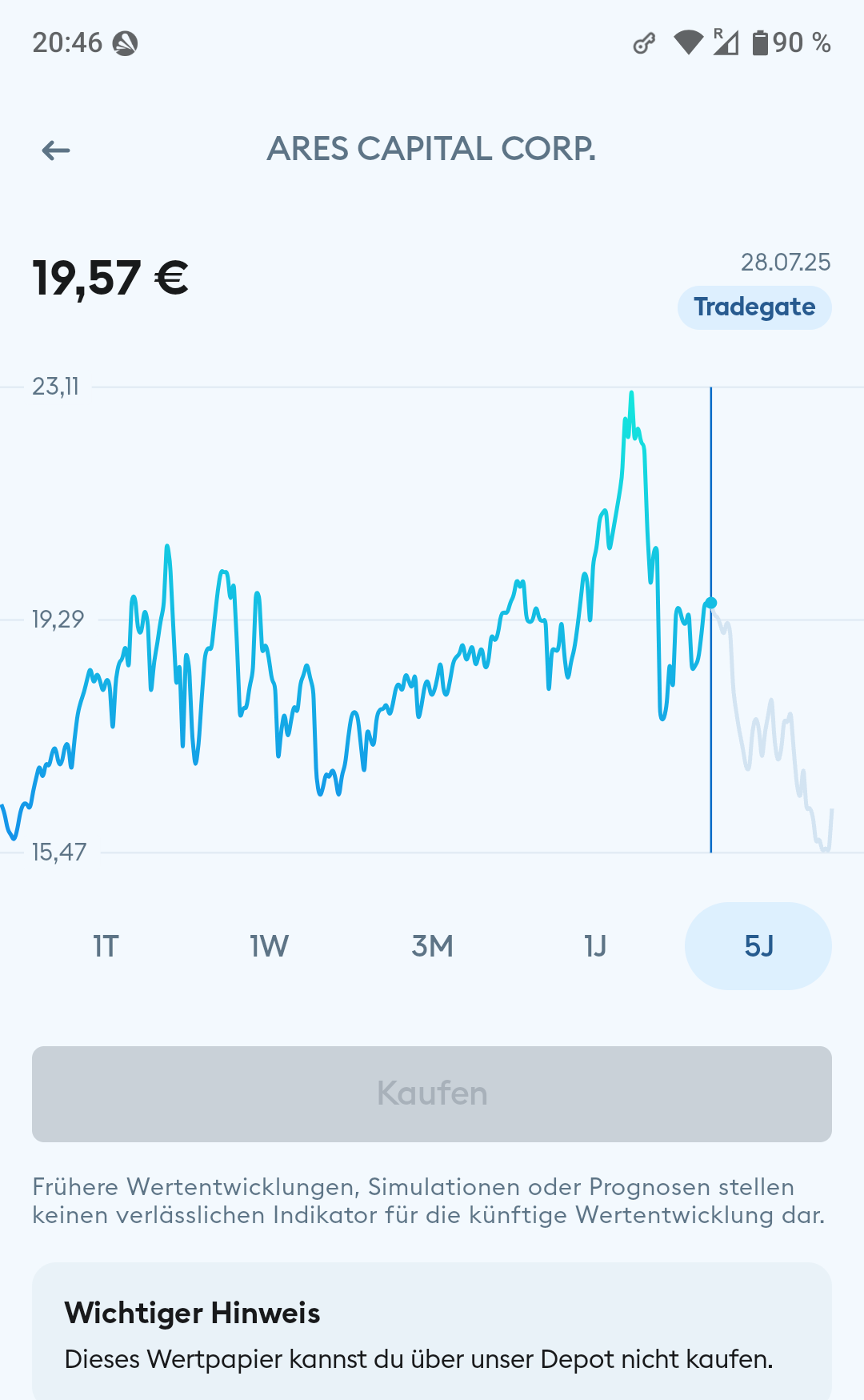This screenshot has height=1400, width=864.
Task: Select the 3M chart timeframe
Action: coord(432,945)
